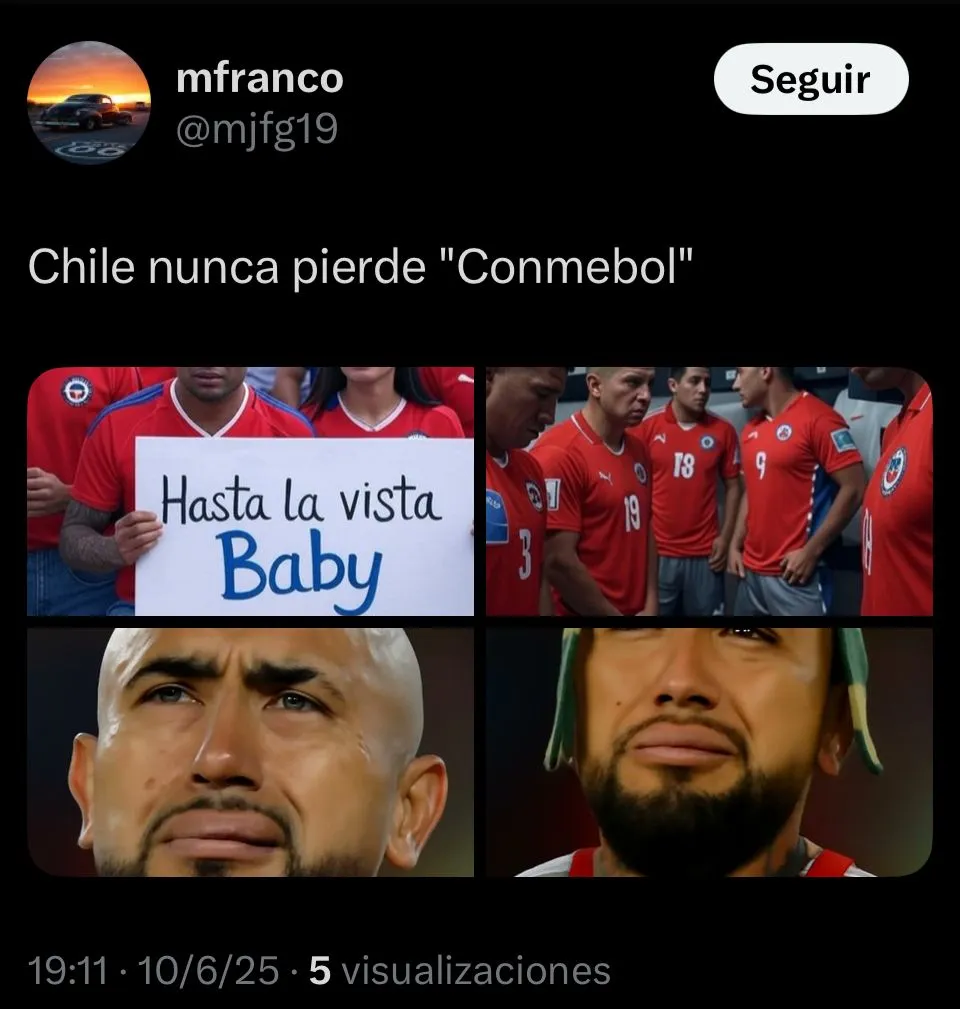View the photo of players in red jerseys

709,491
